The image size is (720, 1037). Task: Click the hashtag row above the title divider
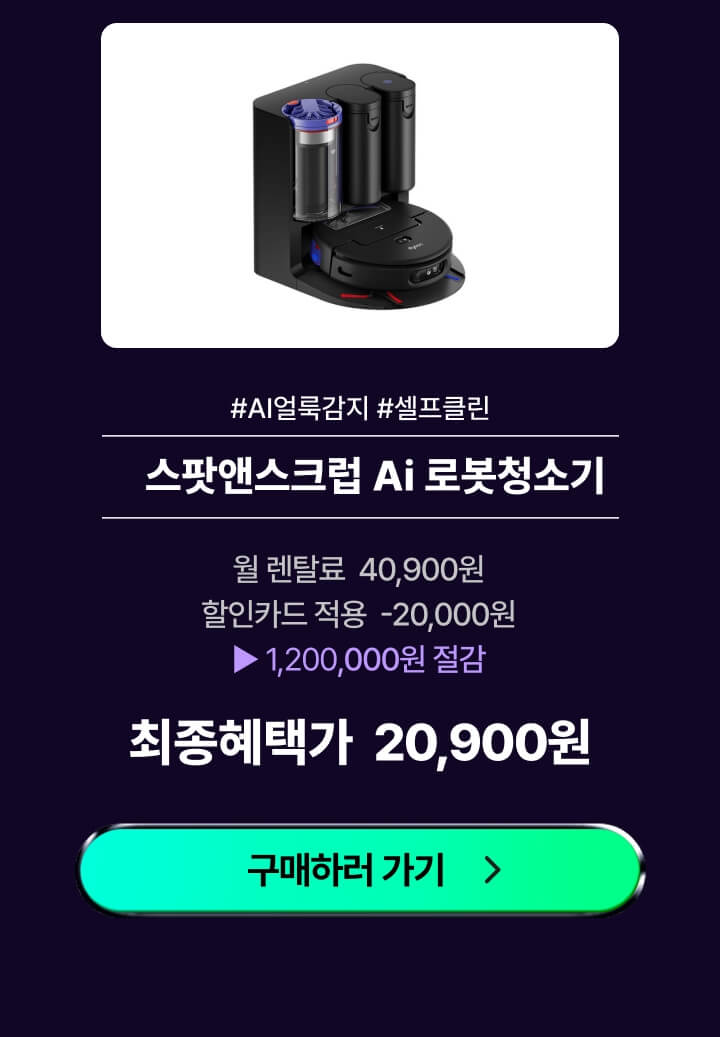[360, 405]
